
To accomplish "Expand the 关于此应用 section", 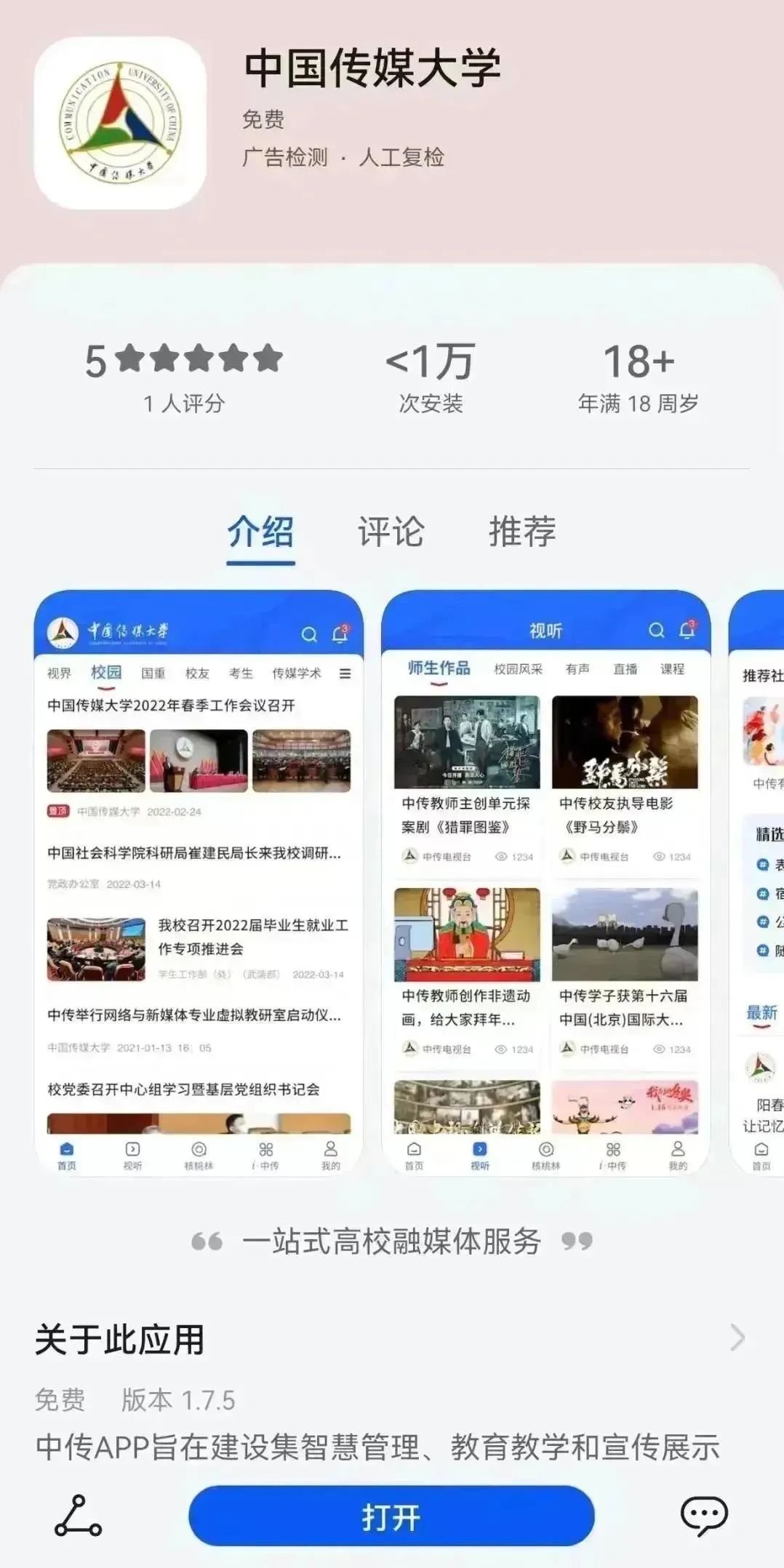I will point(737,1337).
